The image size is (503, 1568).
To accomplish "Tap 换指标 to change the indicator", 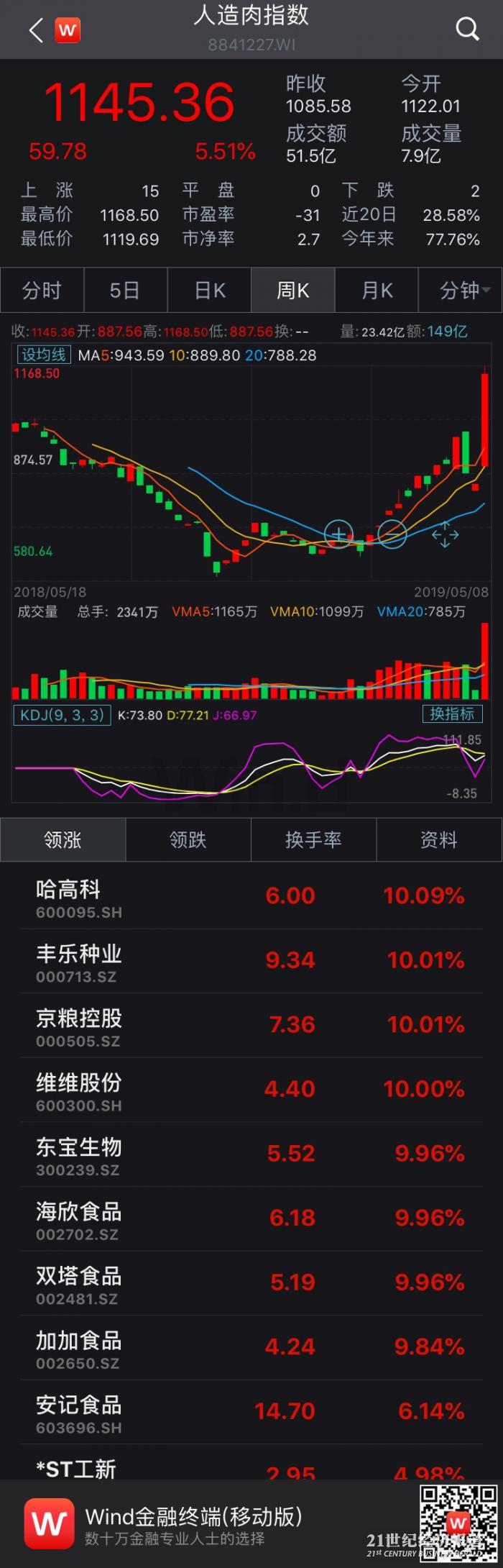I will 452,714.
